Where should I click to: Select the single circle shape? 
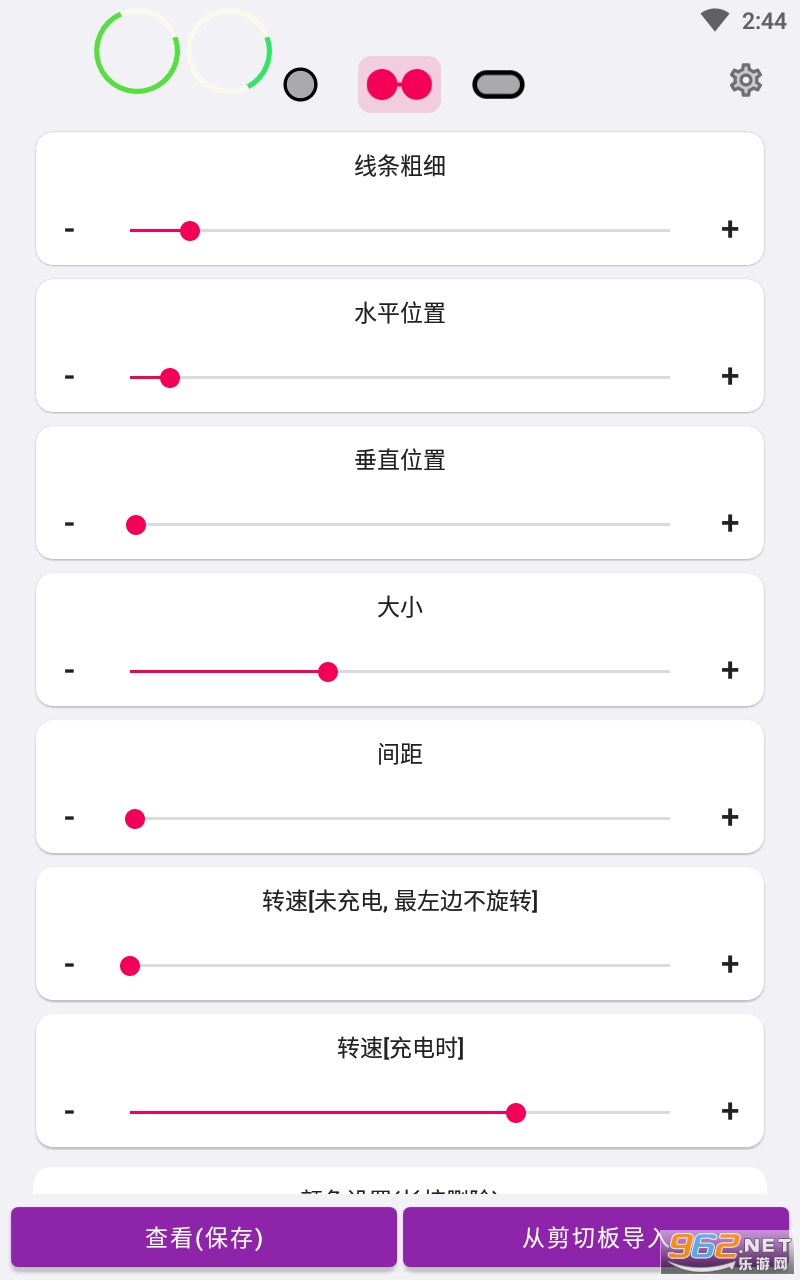coord(300,85)
